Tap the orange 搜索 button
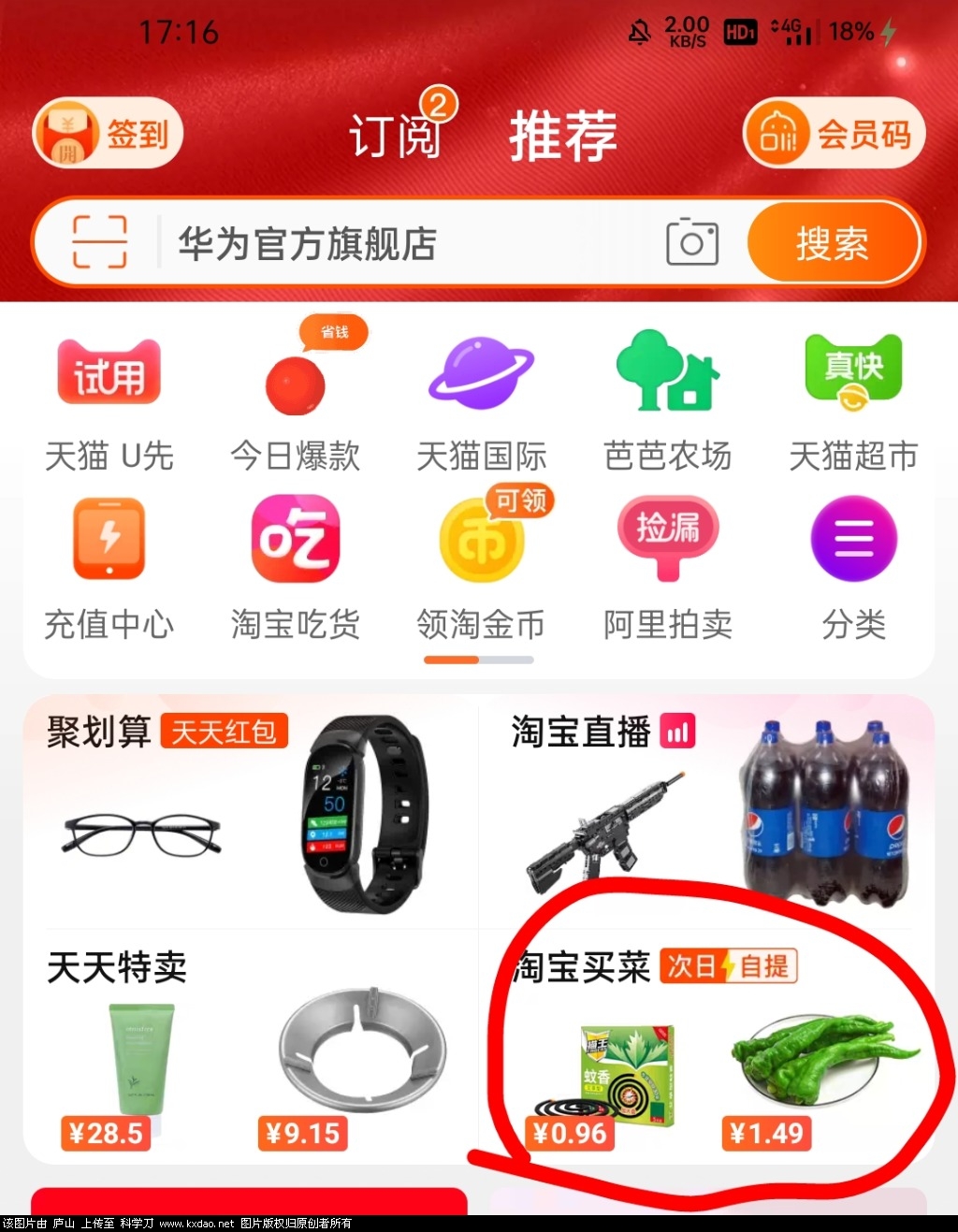 [x=832, y=243]
